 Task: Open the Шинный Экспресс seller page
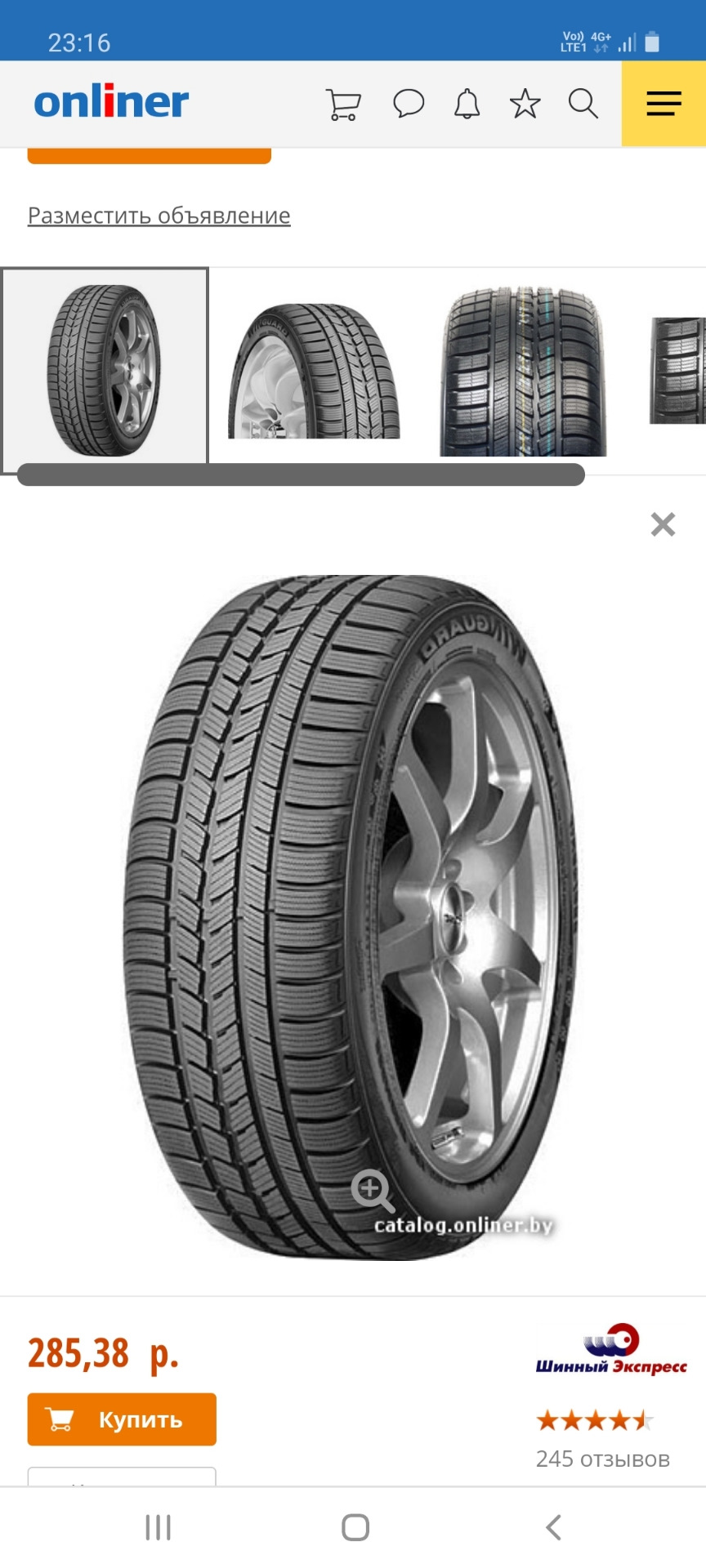coord(611,1351)
